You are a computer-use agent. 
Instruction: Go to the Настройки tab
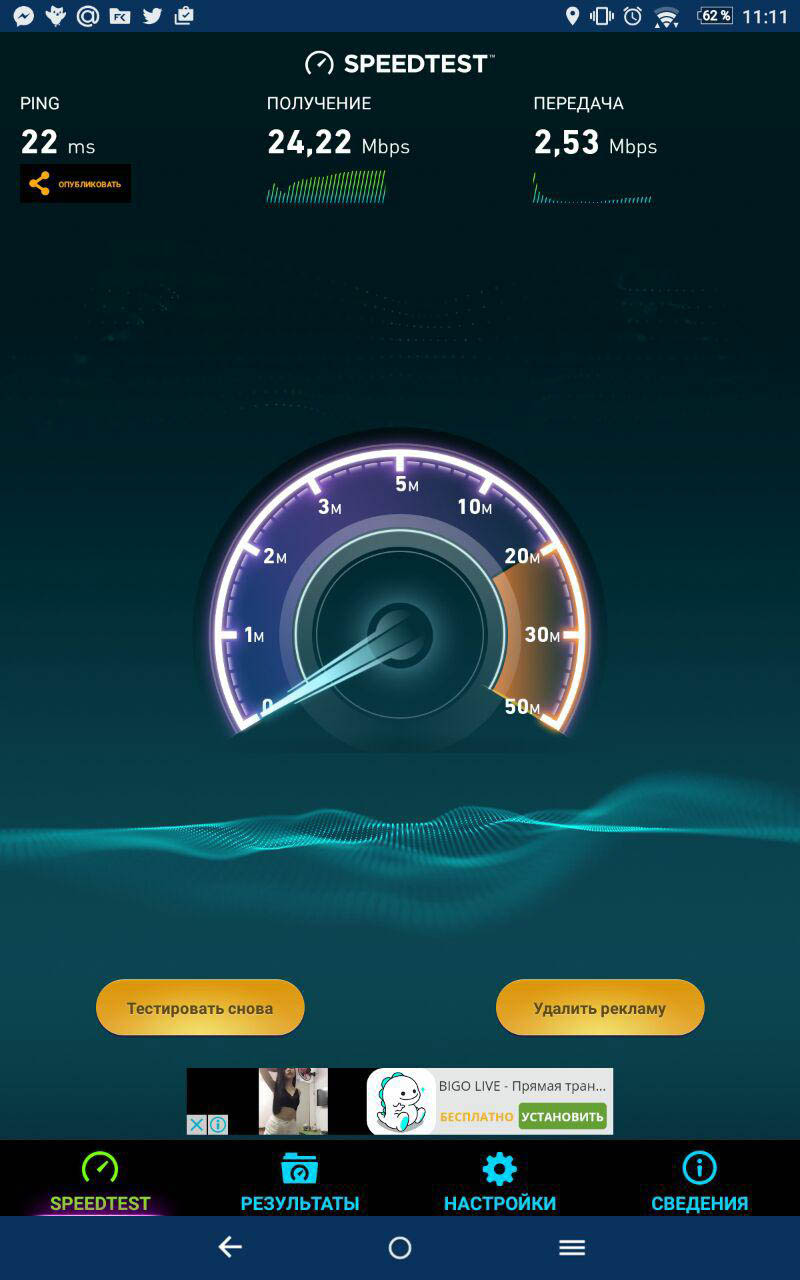[499, 1182]
